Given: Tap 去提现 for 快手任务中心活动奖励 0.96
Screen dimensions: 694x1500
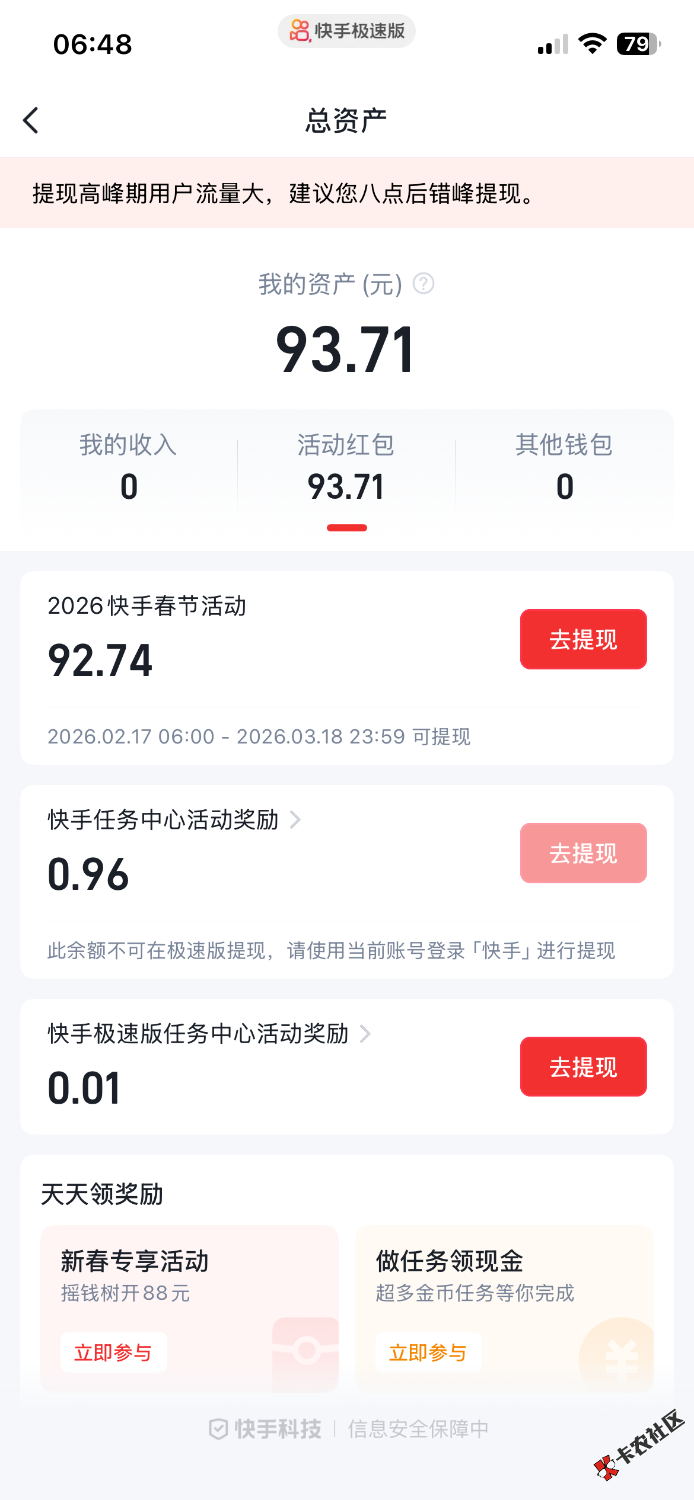Looking at the screenshot, I should point(583,853).
